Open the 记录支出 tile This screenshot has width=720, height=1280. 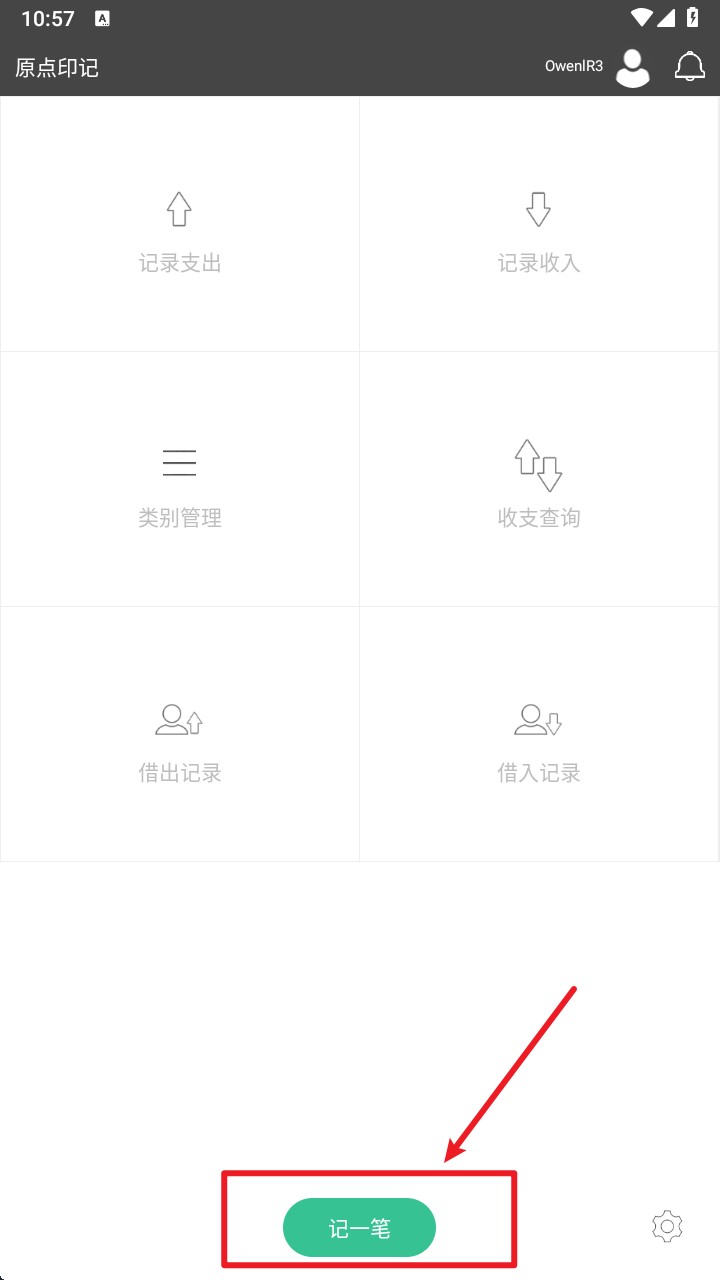point(180,224)
